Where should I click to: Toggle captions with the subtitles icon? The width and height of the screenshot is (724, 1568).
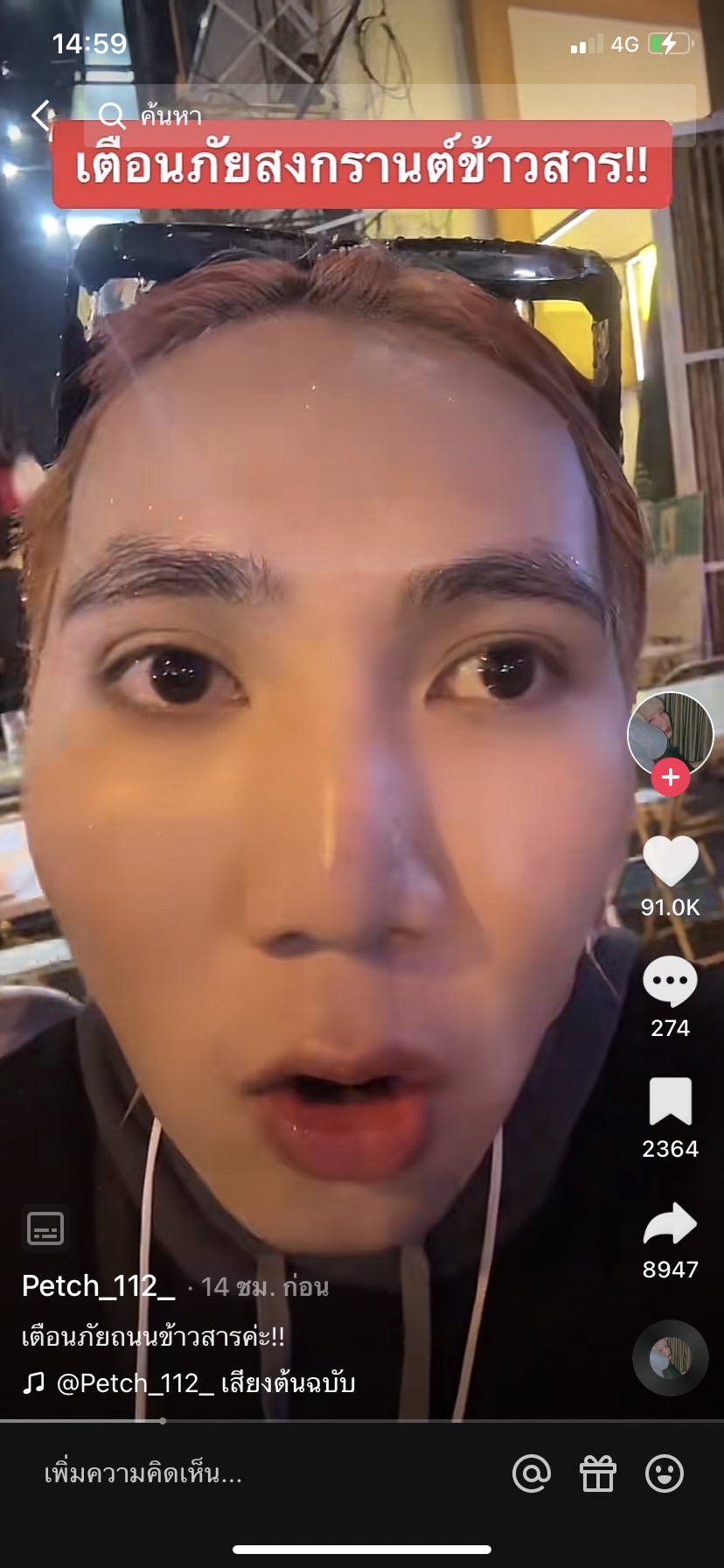[45, 1228]
